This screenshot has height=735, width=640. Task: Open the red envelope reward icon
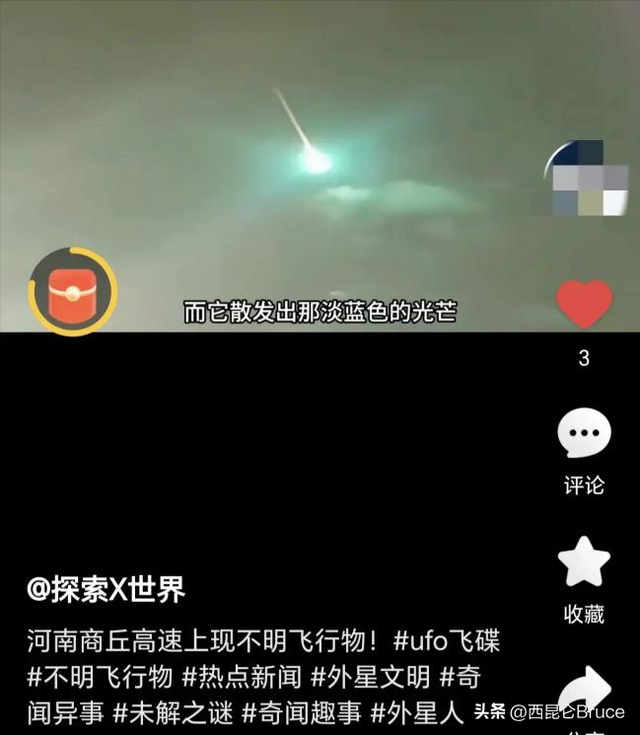coord(72,291)
